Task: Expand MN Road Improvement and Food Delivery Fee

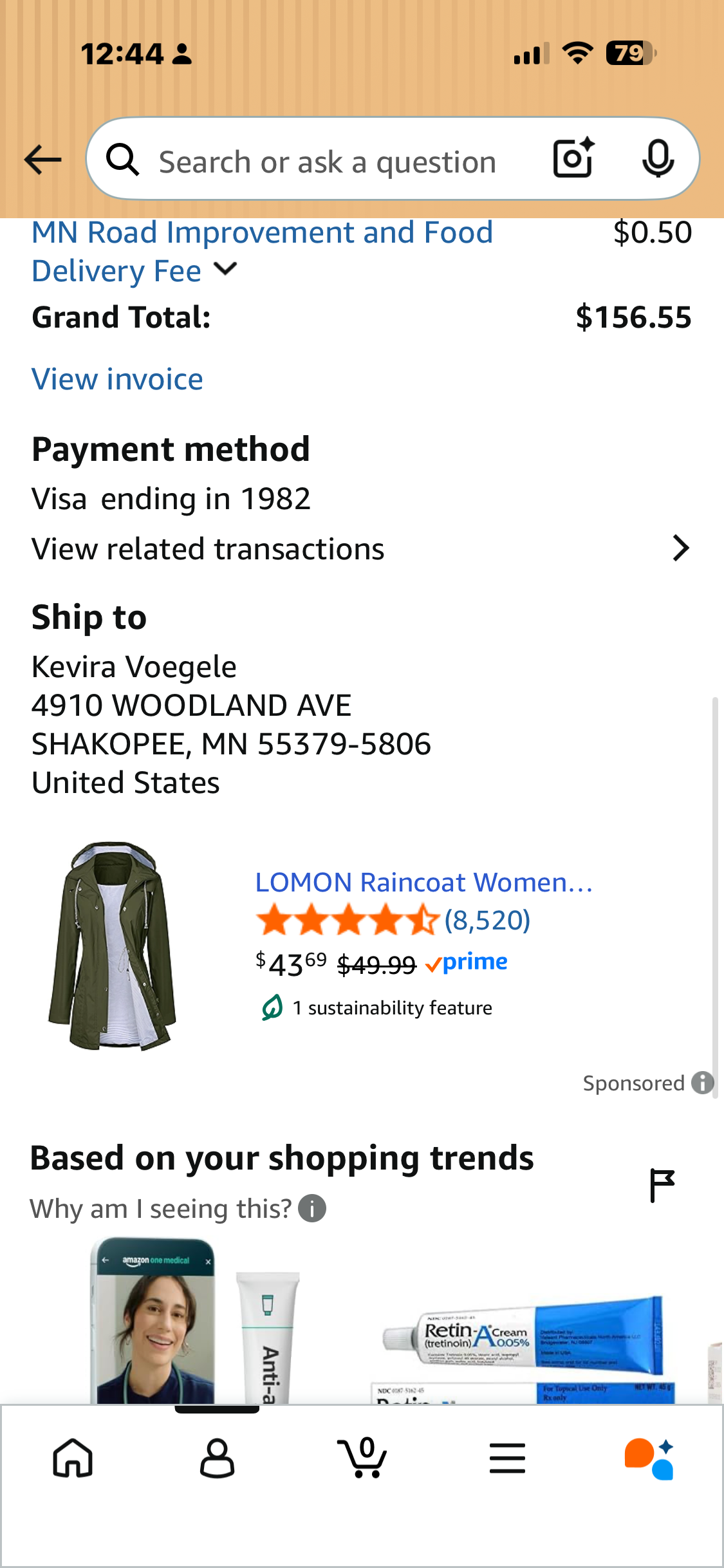Action: 263,252
